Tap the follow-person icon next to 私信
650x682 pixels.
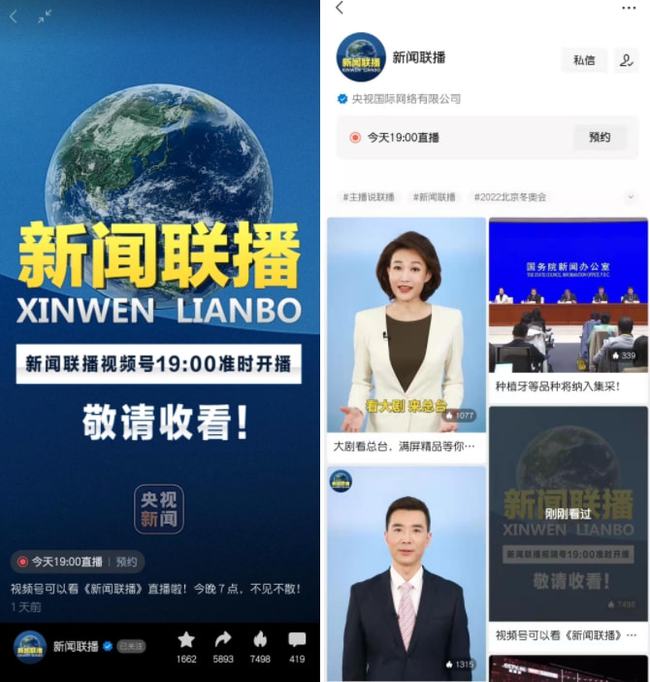point(626,60)
